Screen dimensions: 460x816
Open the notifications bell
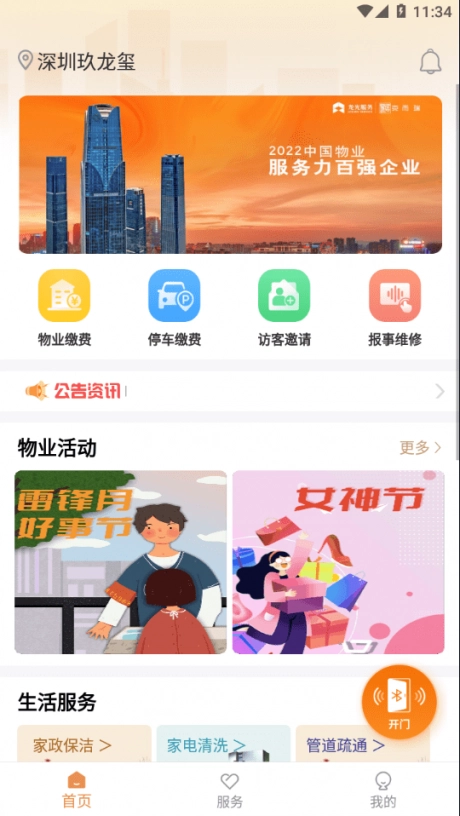pos(430,61)
